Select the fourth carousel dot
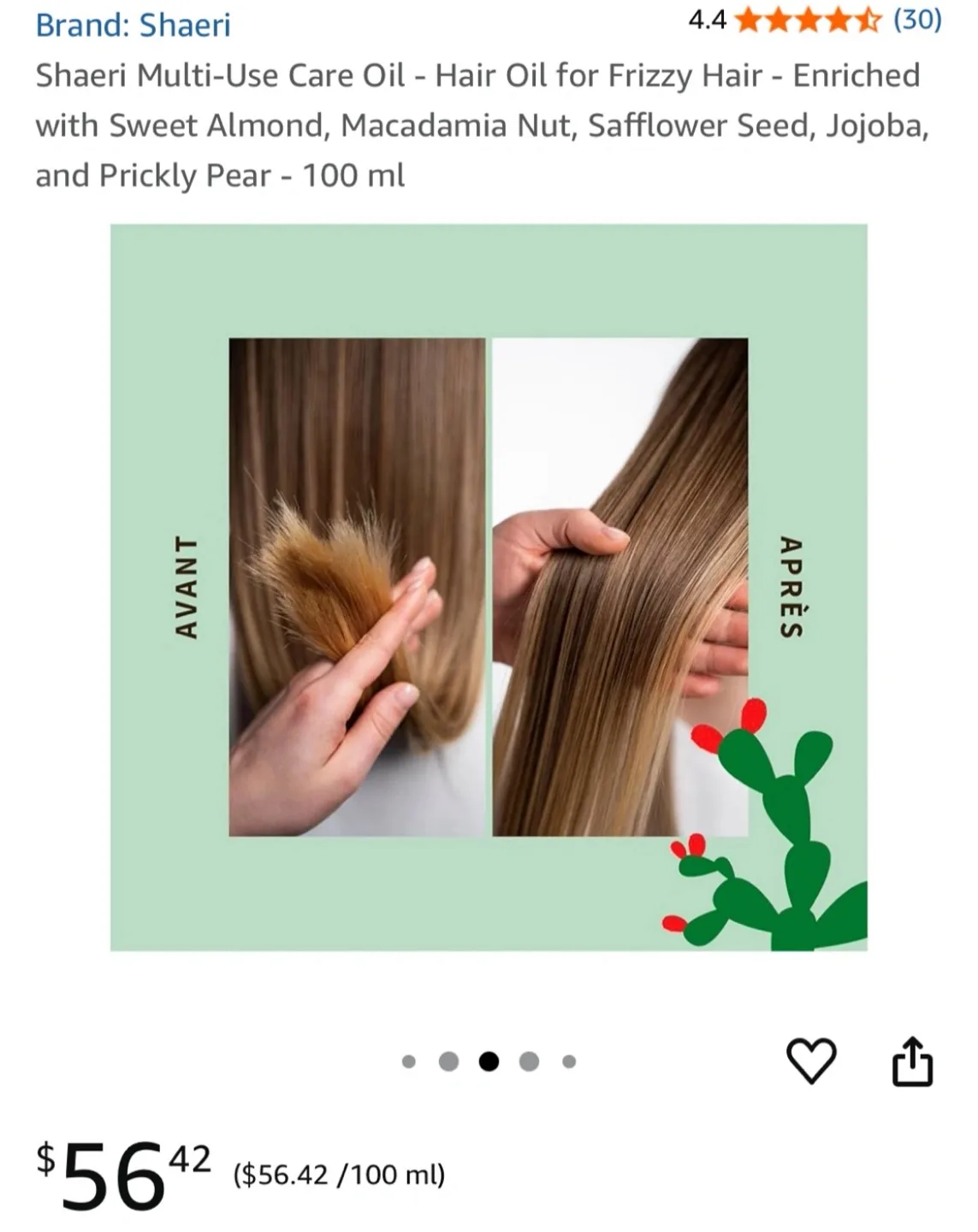 [529, 1059]
